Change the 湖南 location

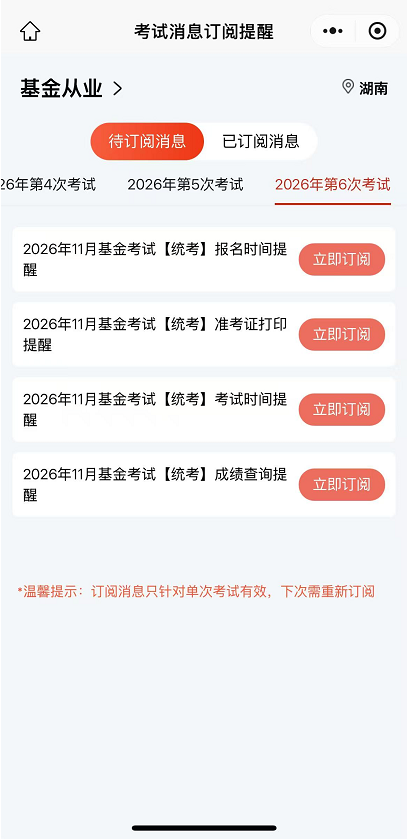pos(365,88)
